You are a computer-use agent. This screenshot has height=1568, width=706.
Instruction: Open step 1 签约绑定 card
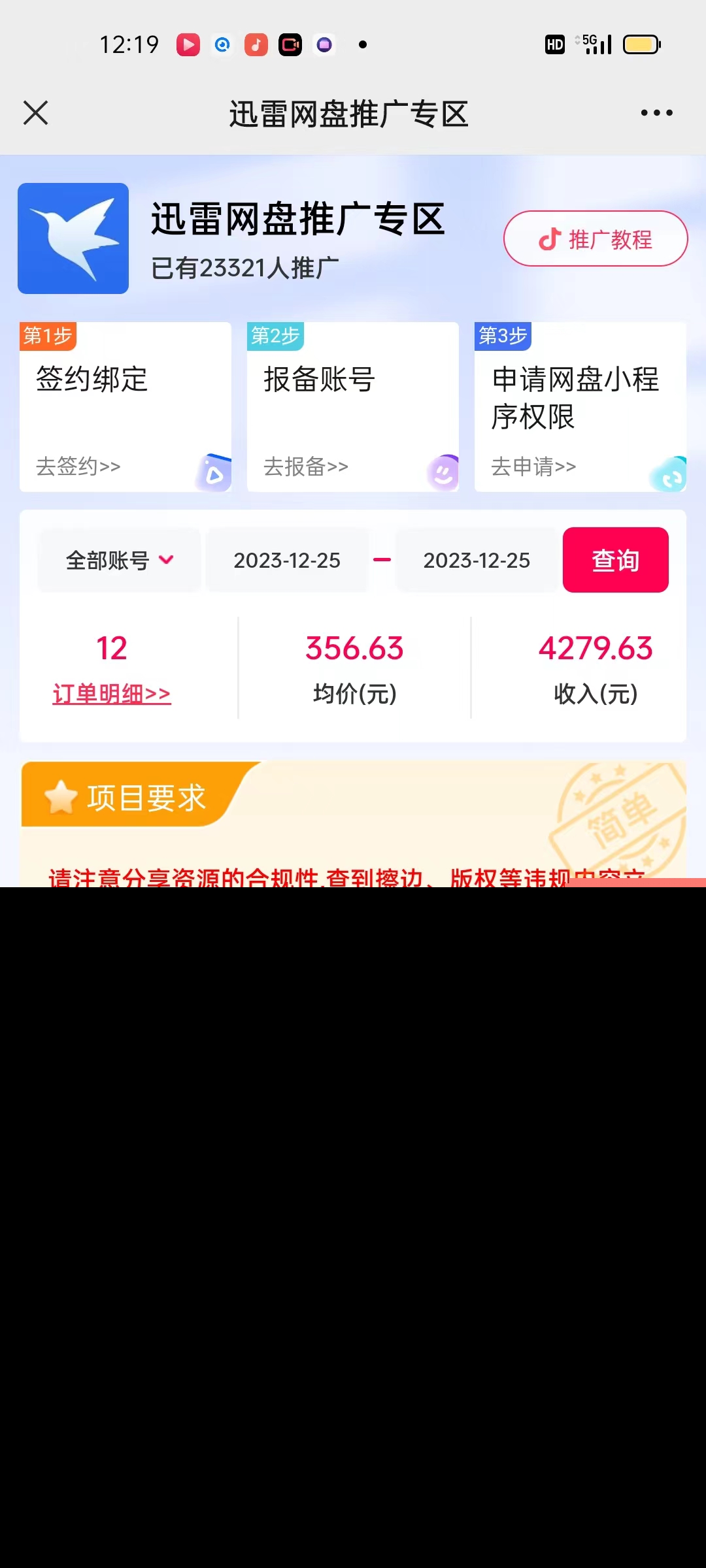[126, 407]
